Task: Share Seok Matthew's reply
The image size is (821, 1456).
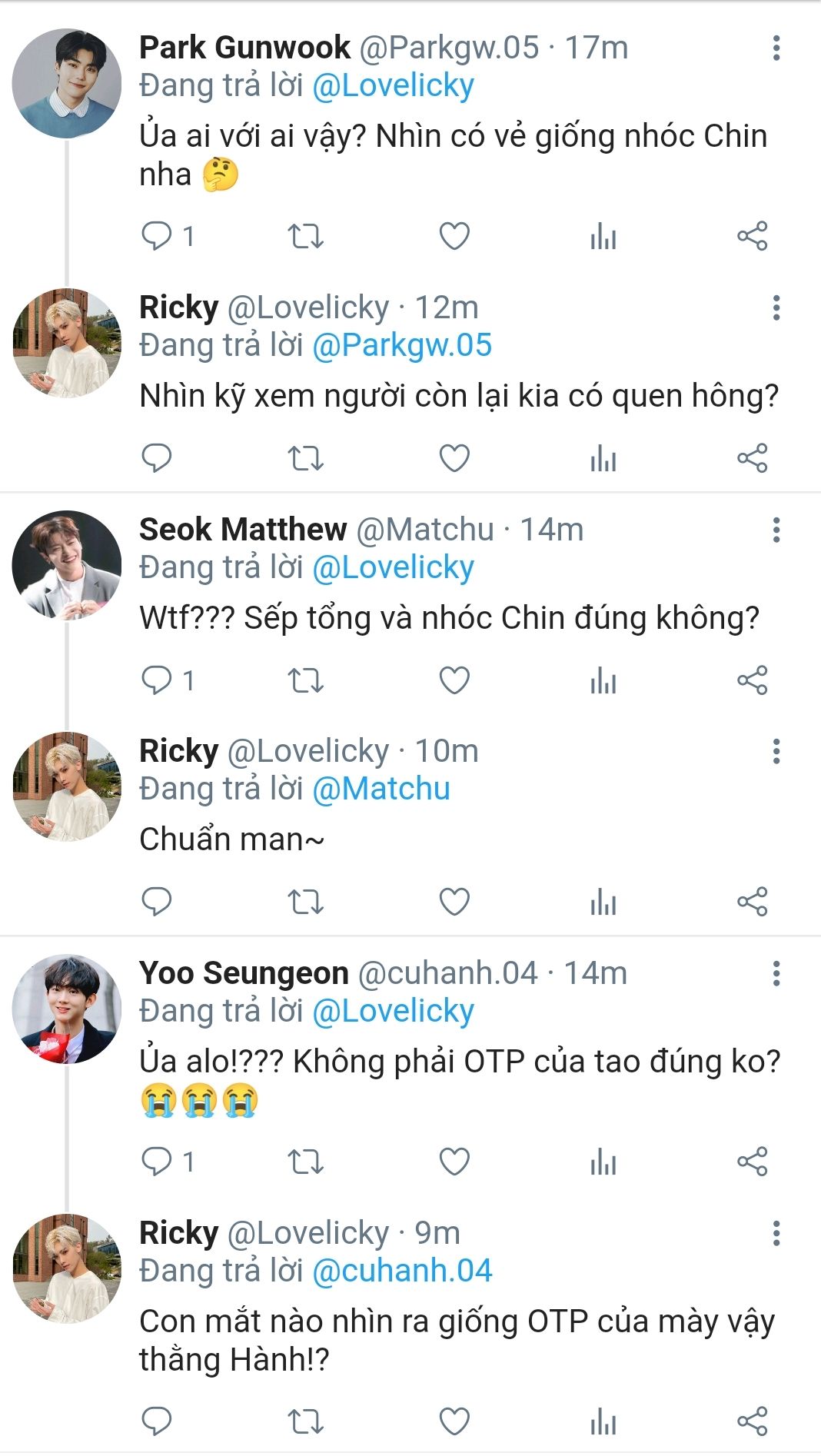Action: pyautogui.click(x=752, y=680)
